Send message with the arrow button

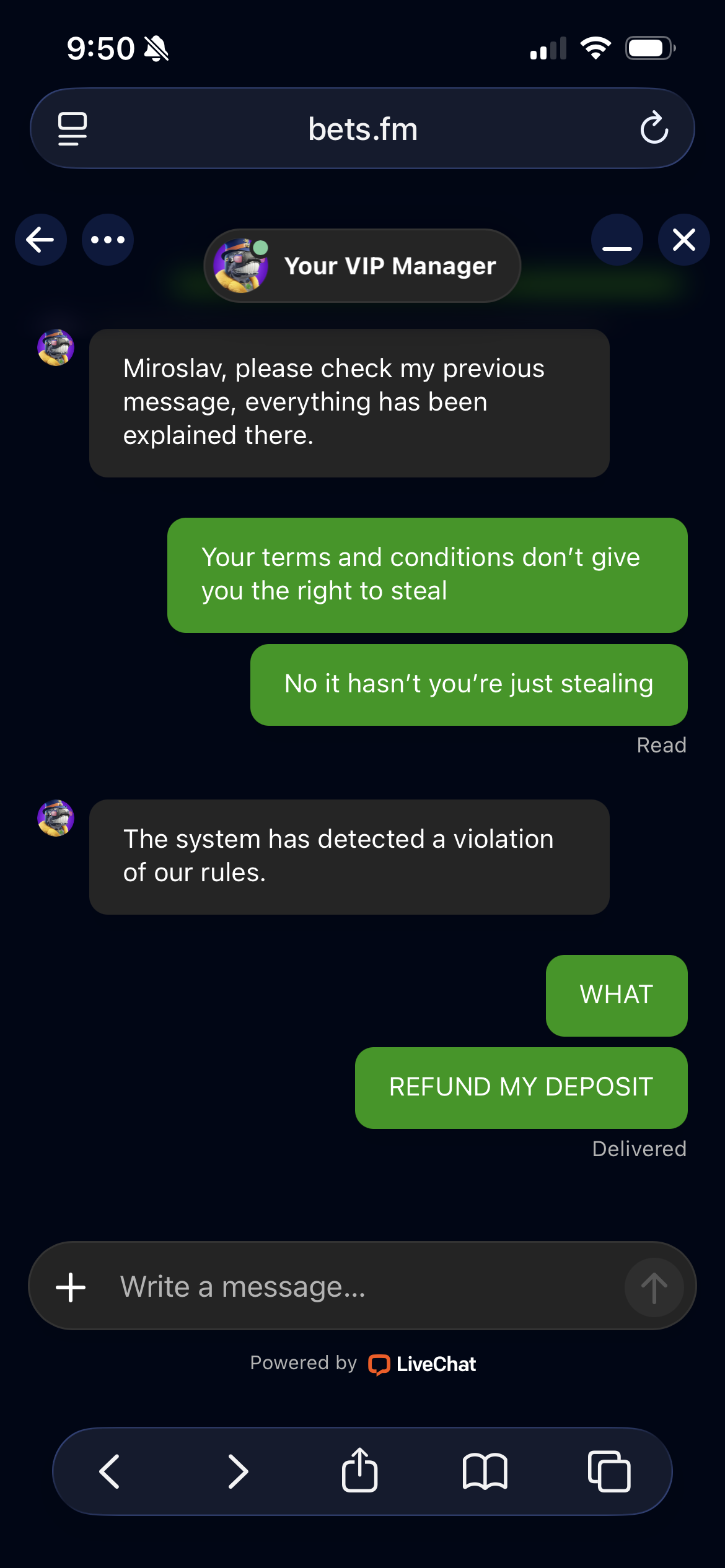[654, 1287]
